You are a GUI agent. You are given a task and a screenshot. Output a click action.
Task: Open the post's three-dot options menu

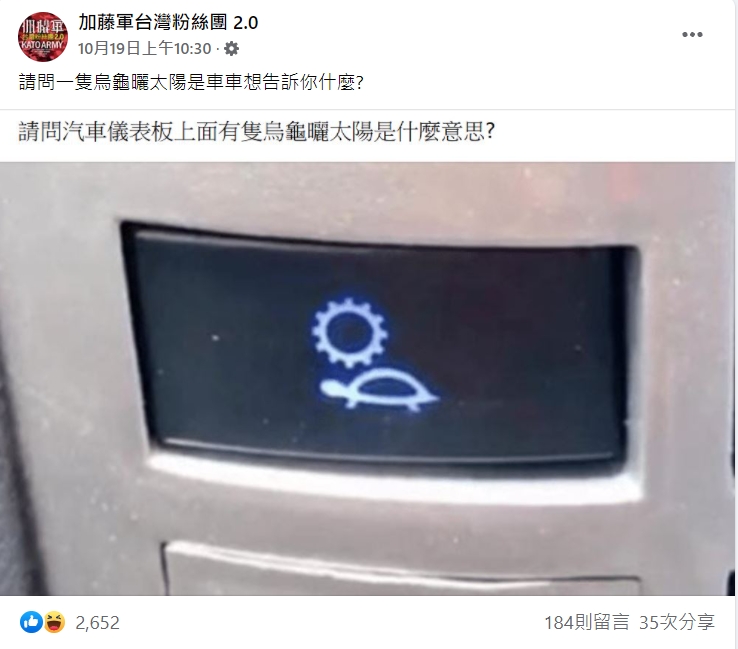[692, 35]
